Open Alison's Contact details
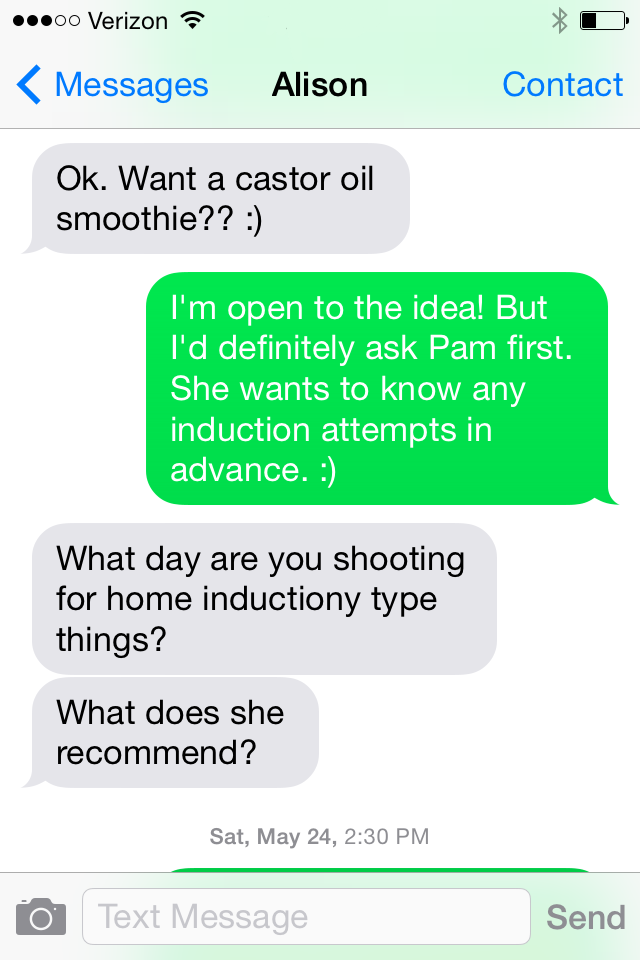640x960 pixels. 562,85
